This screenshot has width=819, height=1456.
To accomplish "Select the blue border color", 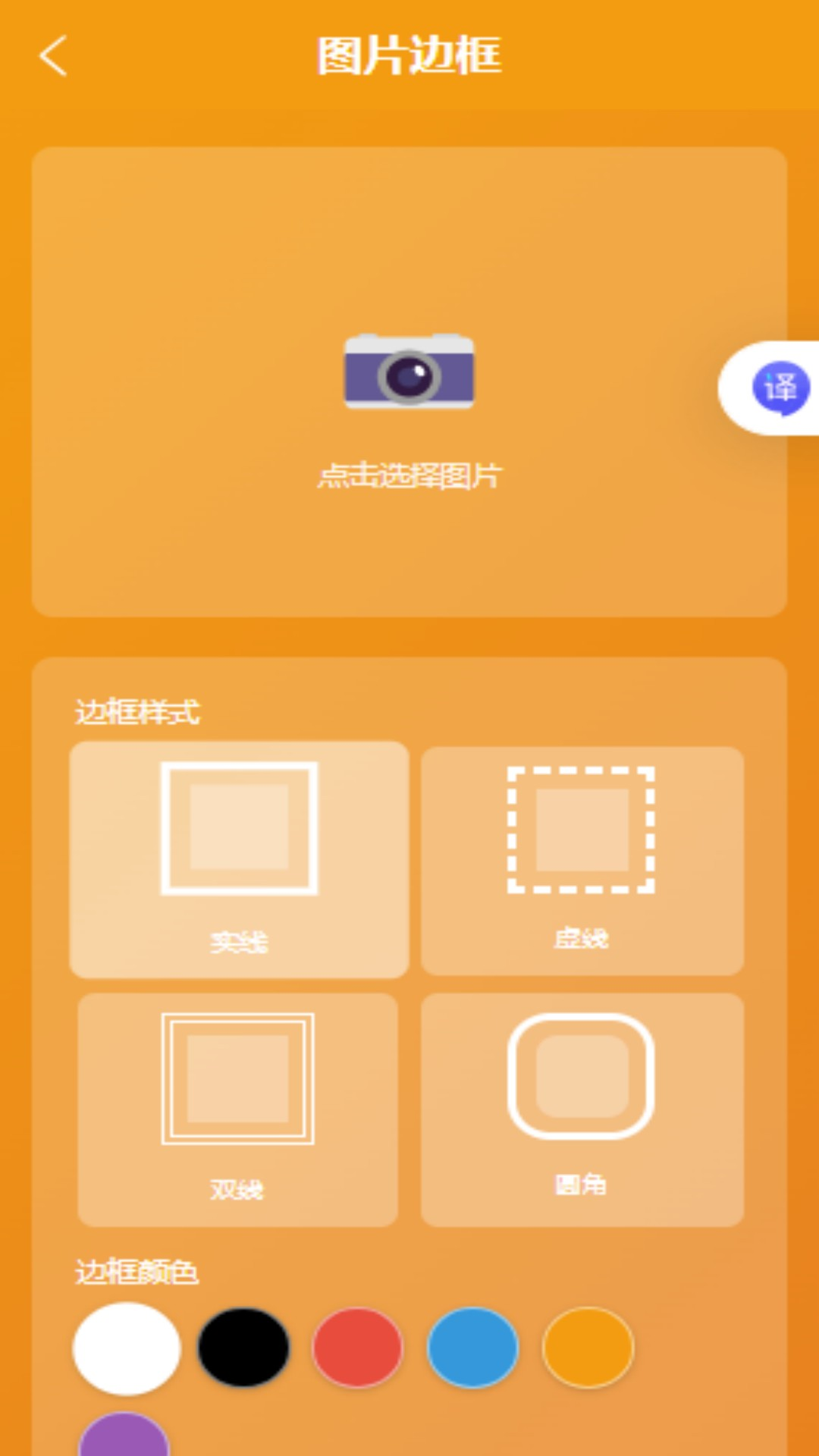I will 472,1348.
